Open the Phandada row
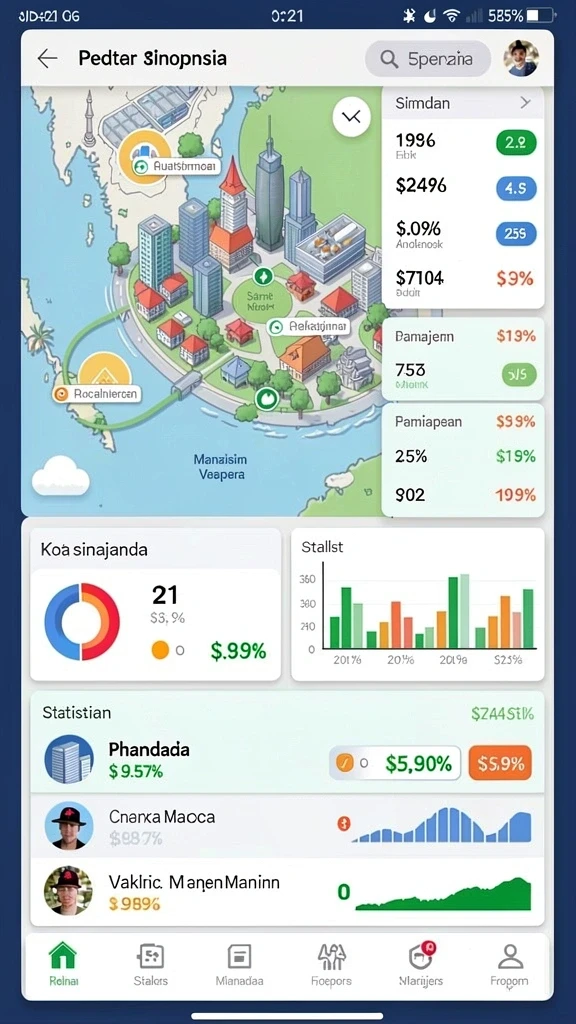The image size is (576, 1024). [x=287, y=761]
